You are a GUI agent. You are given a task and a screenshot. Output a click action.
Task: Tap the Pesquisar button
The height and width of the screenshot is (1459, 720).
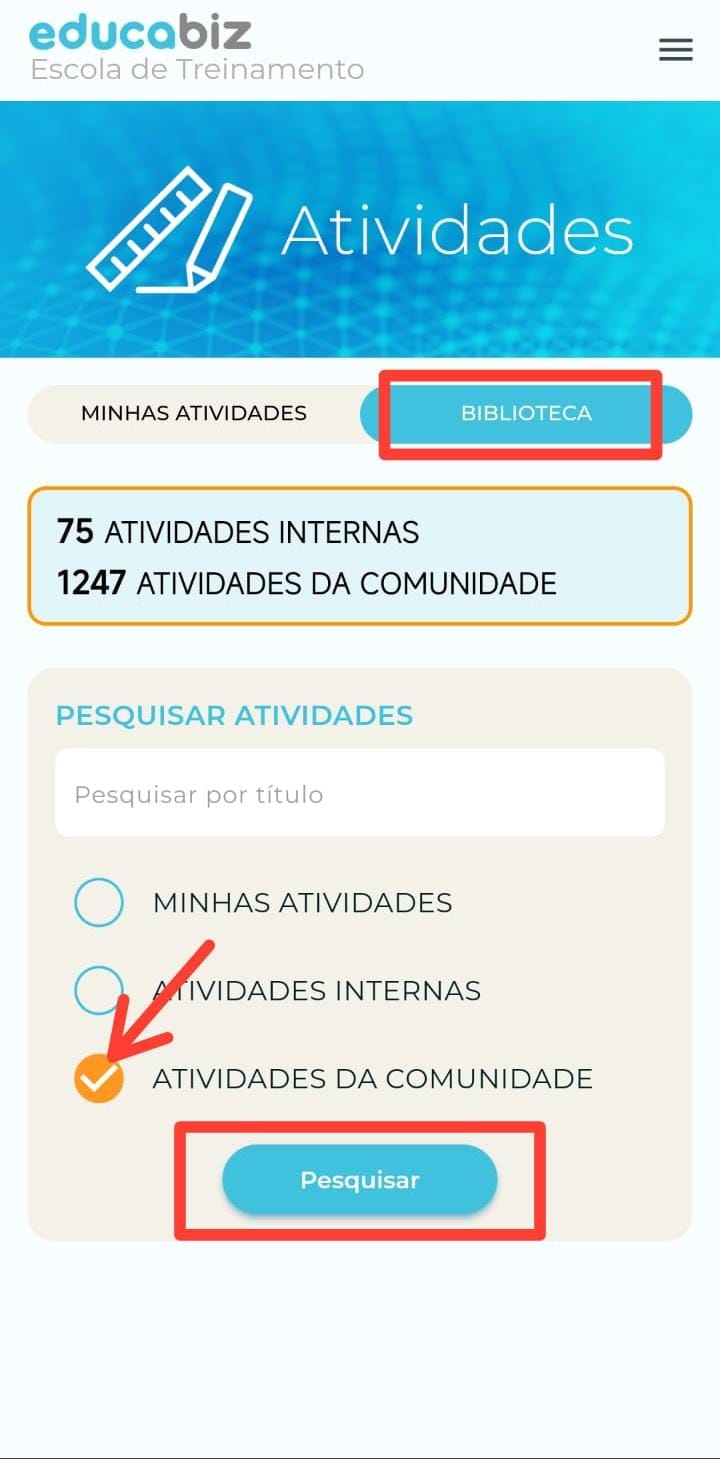pos(360,1180)
